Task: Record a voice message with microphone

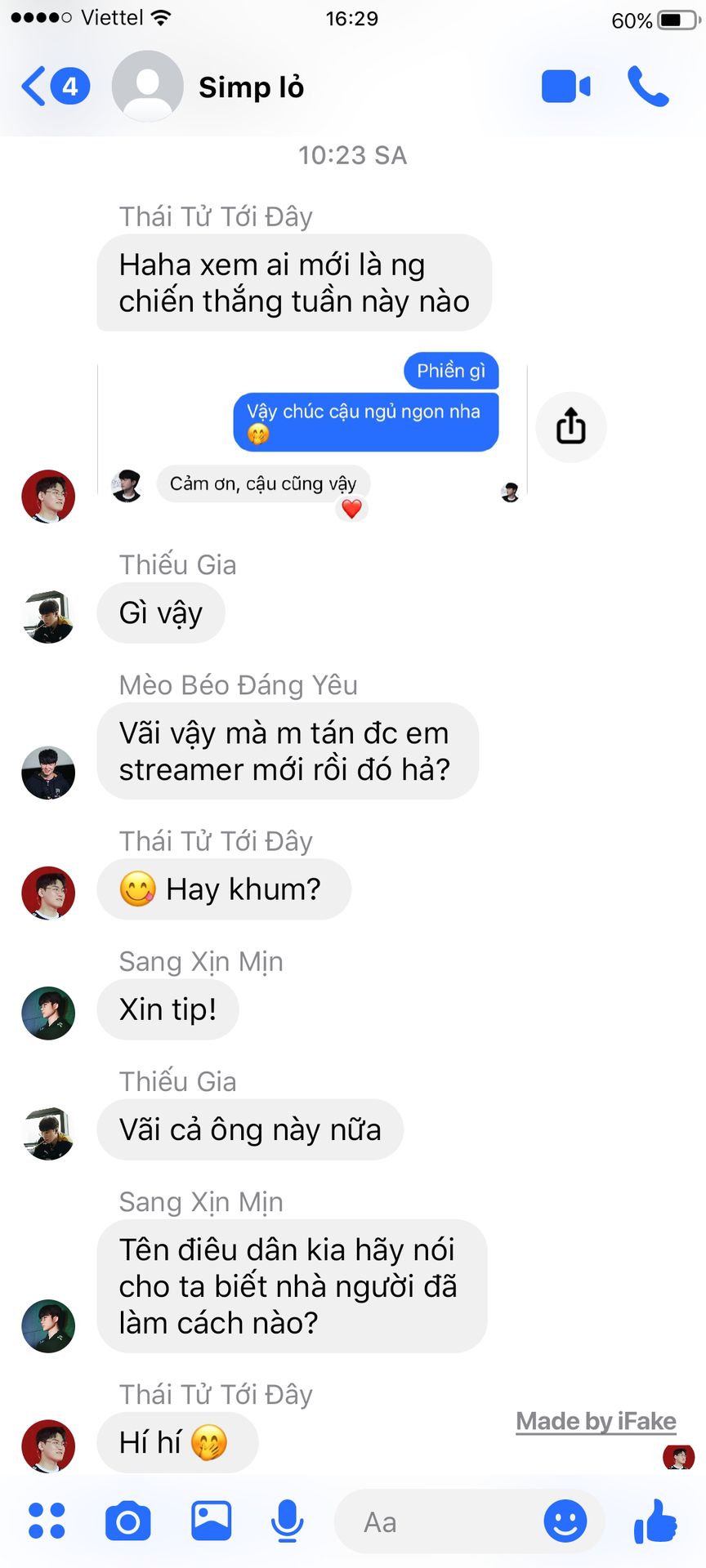Action: coord(287,1521)
